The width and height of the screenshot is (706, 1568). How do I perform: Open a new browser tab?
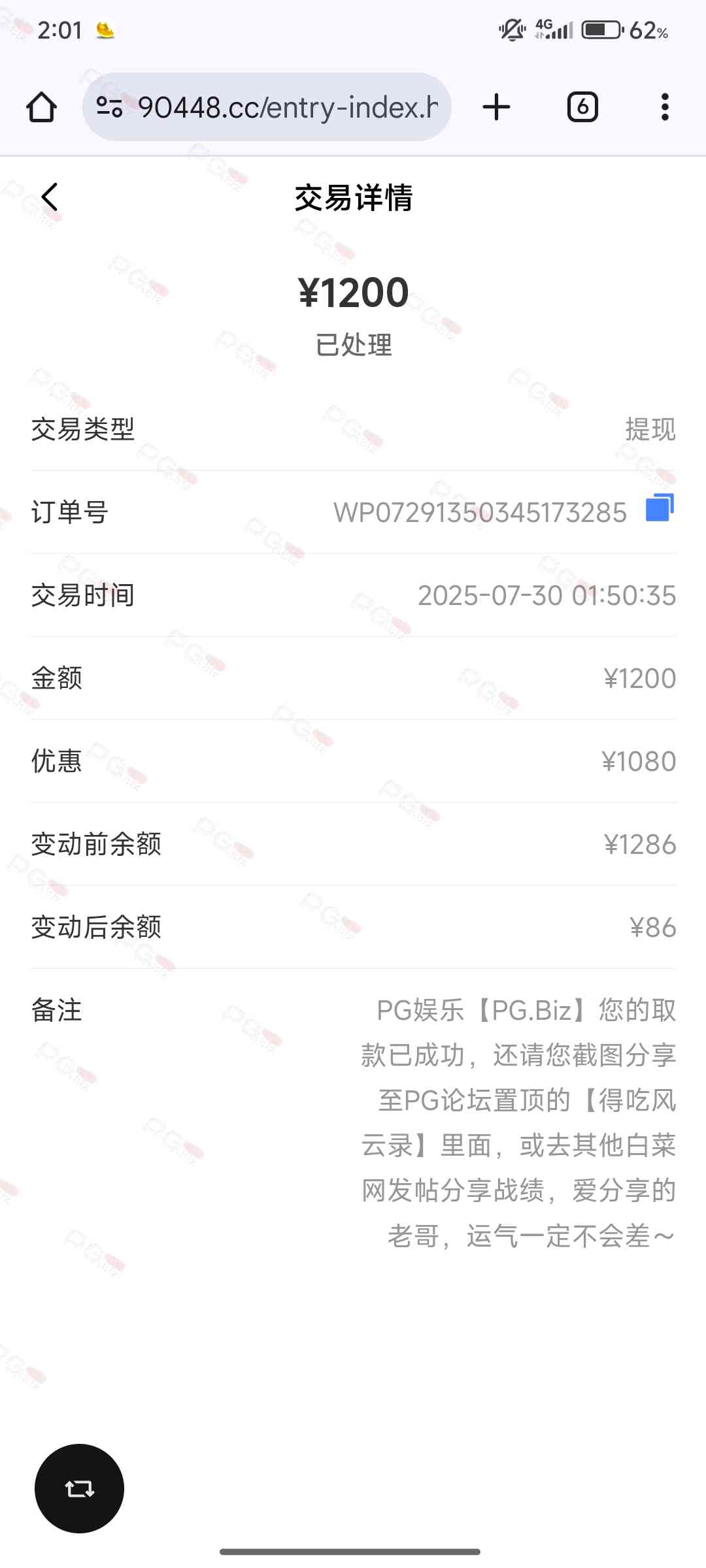[496, 107]
